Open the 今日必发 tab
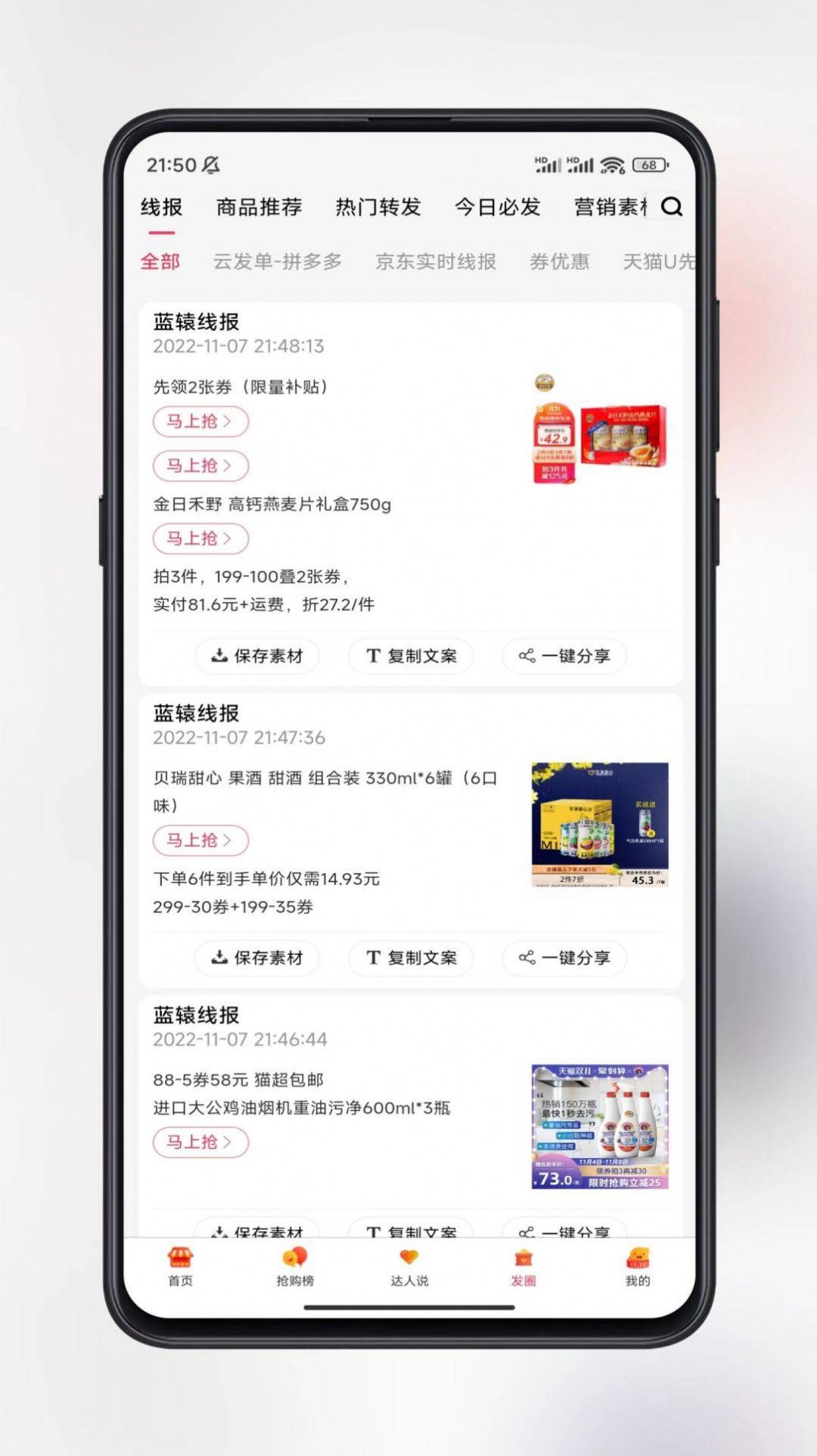This screenshot has height=1456, width=817. 497,207
